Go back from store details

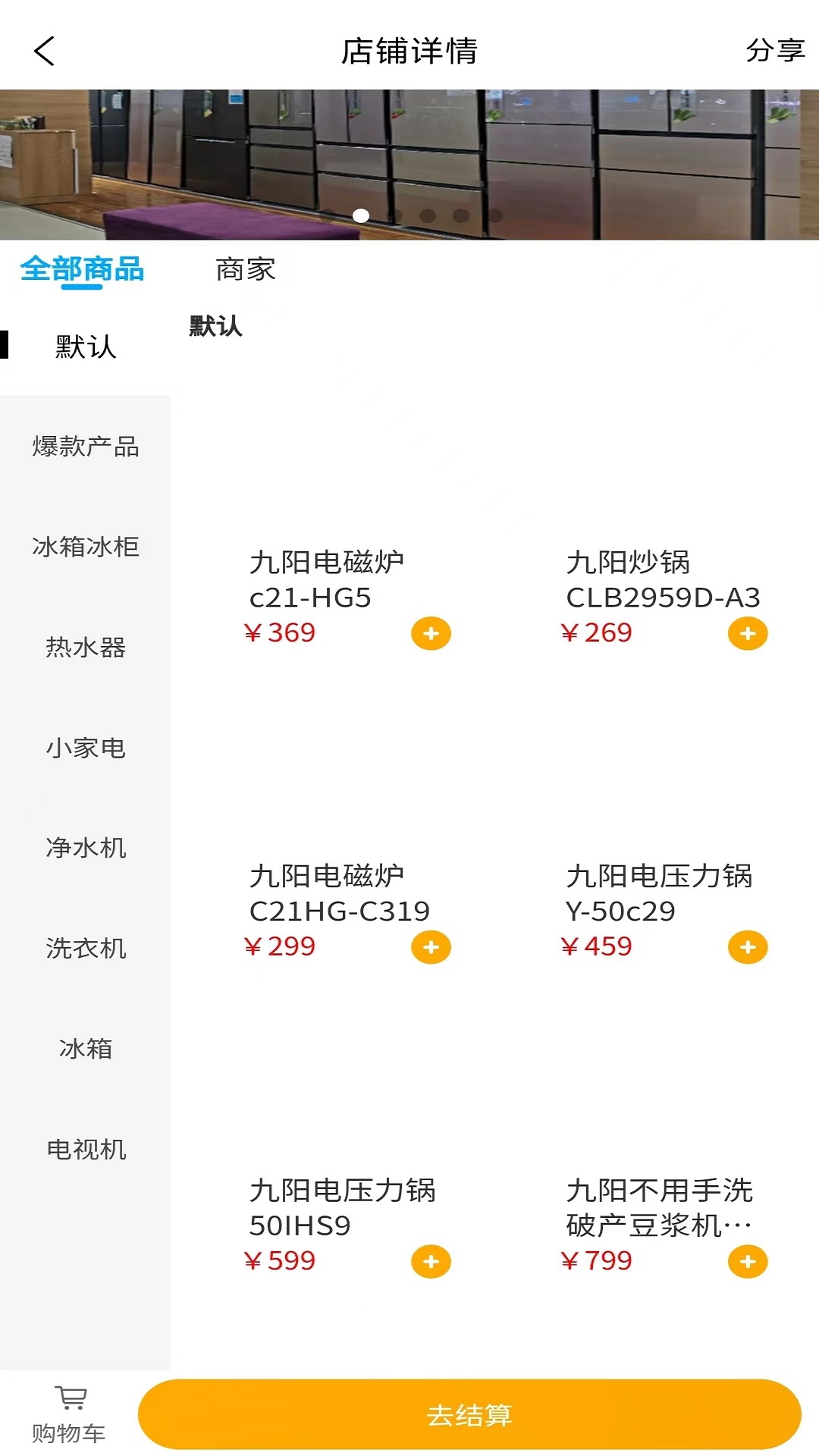tap(44, 52)
